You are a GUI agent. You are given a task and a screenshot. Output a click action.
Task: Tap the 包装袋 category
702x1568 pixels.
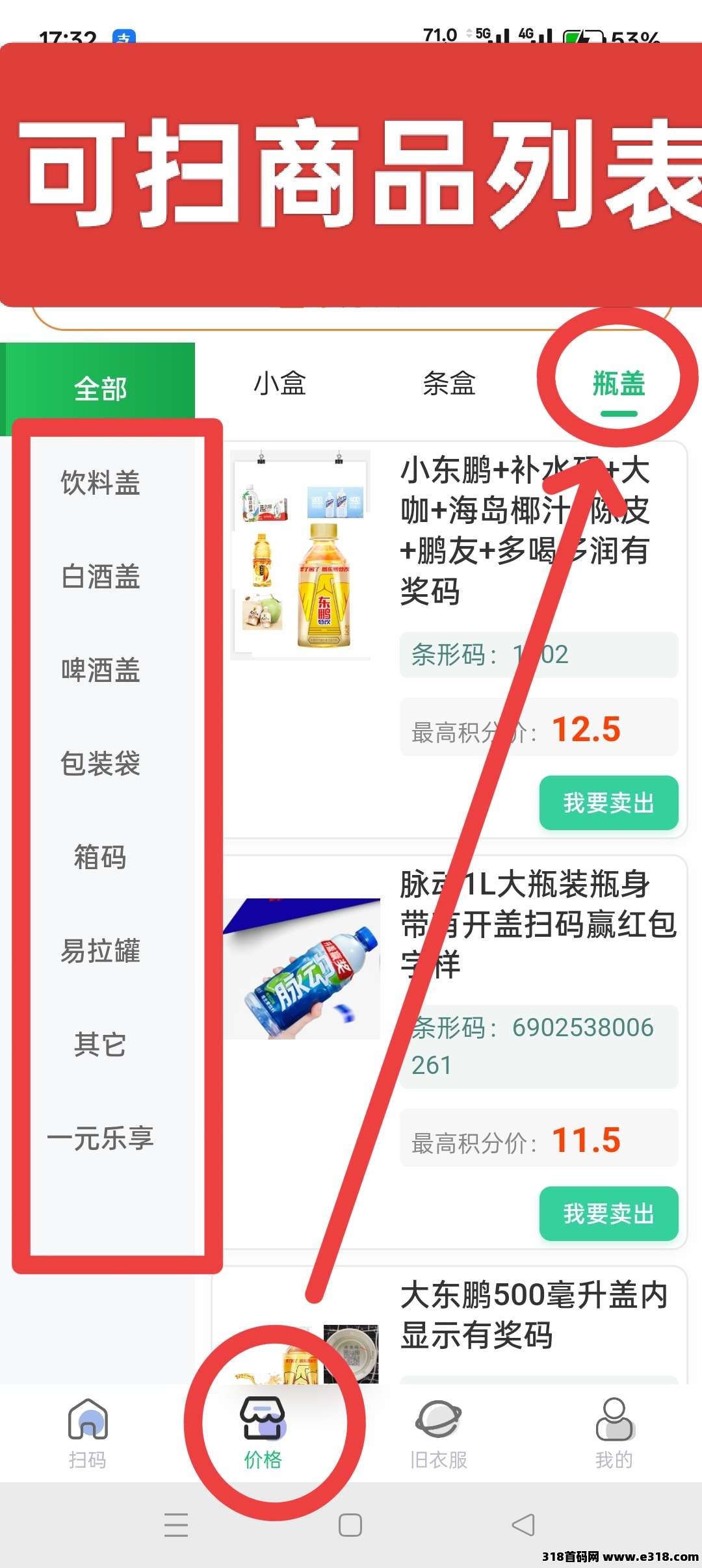tap(100, 764)
